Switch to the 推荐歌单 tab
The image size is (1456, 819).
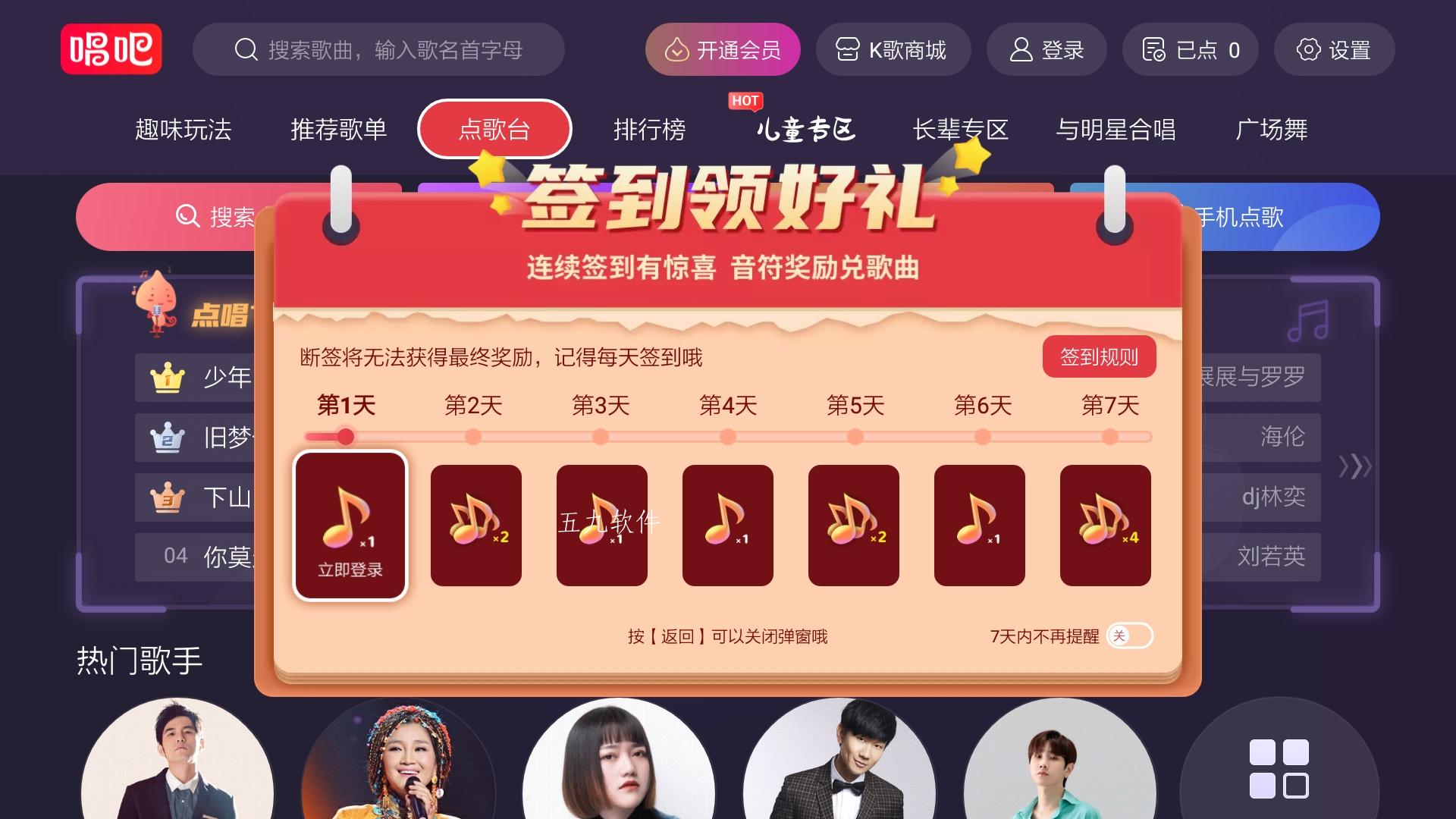click(338, 130)
